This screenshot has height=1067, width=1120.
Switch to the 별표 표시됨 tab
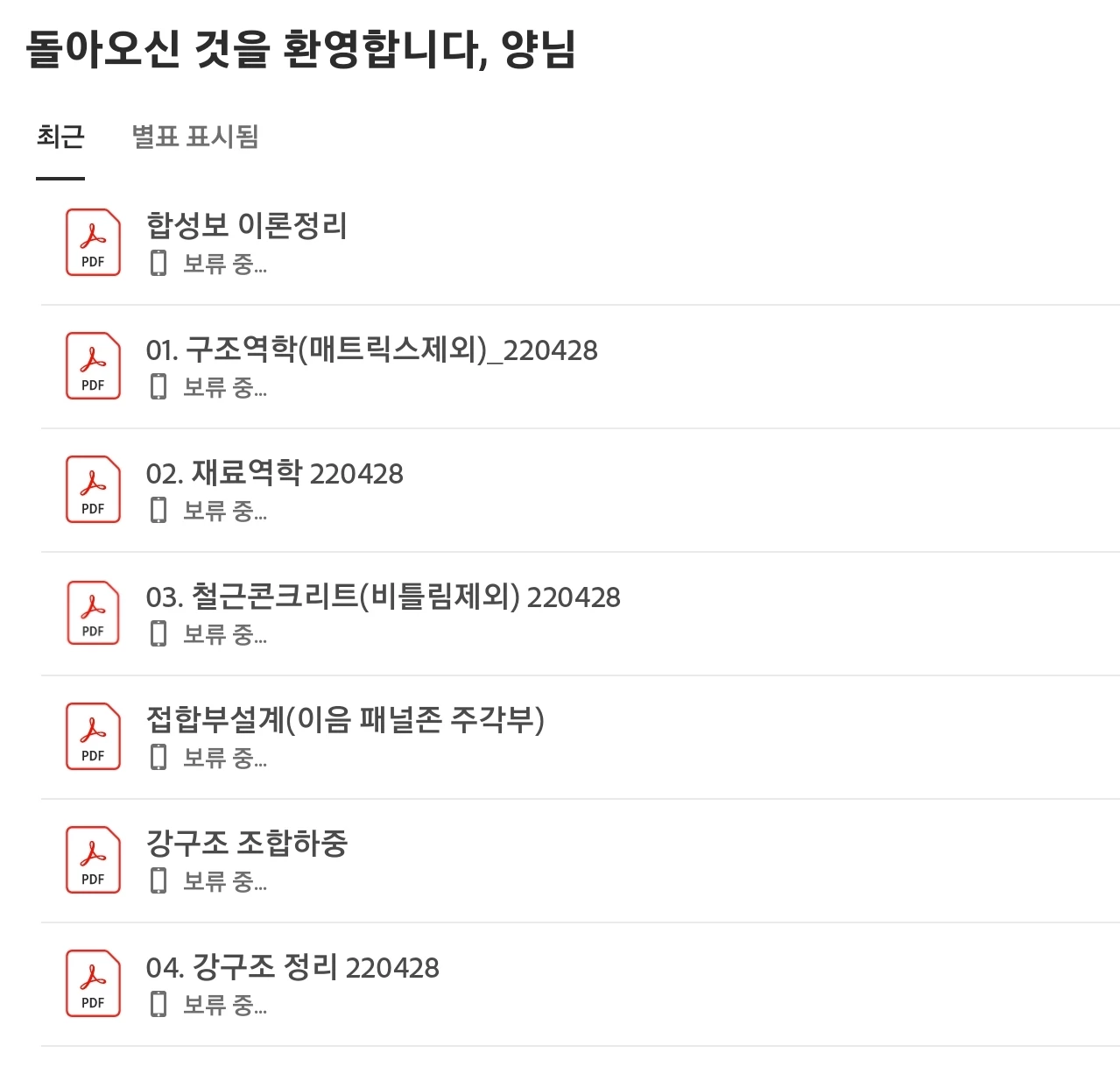(x=194, y=138)
